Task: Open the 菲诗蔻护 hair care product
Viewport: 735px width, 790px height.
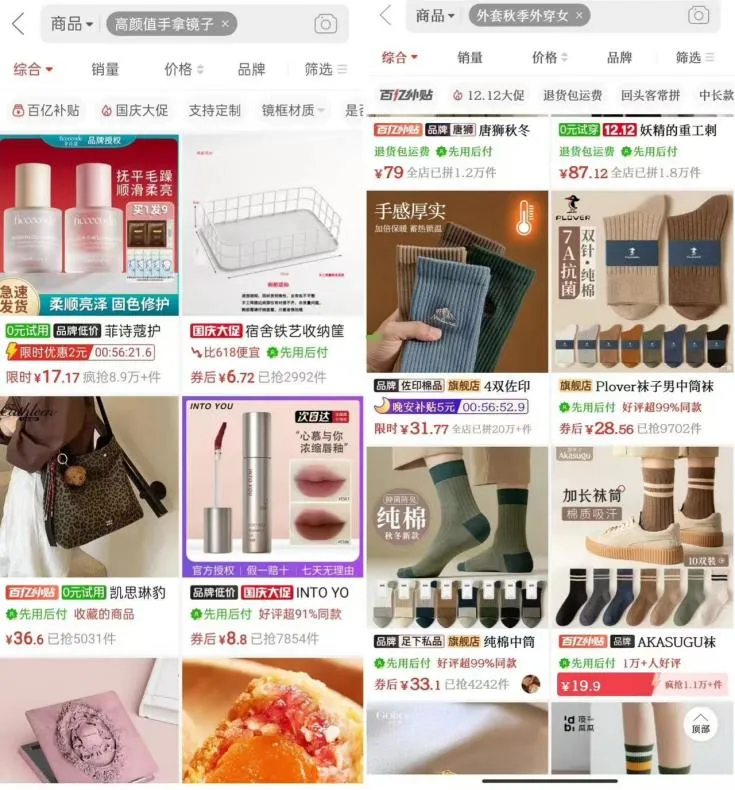Action: click(x=90, y=225)
